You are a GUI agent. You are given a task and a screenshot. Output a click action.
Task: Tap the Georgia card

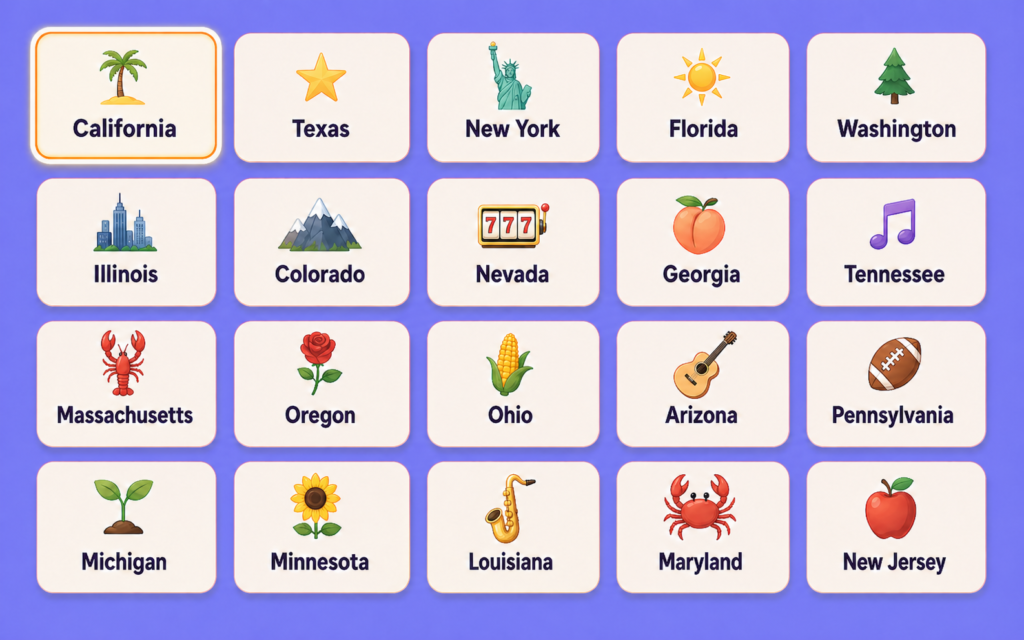(703, 242)
